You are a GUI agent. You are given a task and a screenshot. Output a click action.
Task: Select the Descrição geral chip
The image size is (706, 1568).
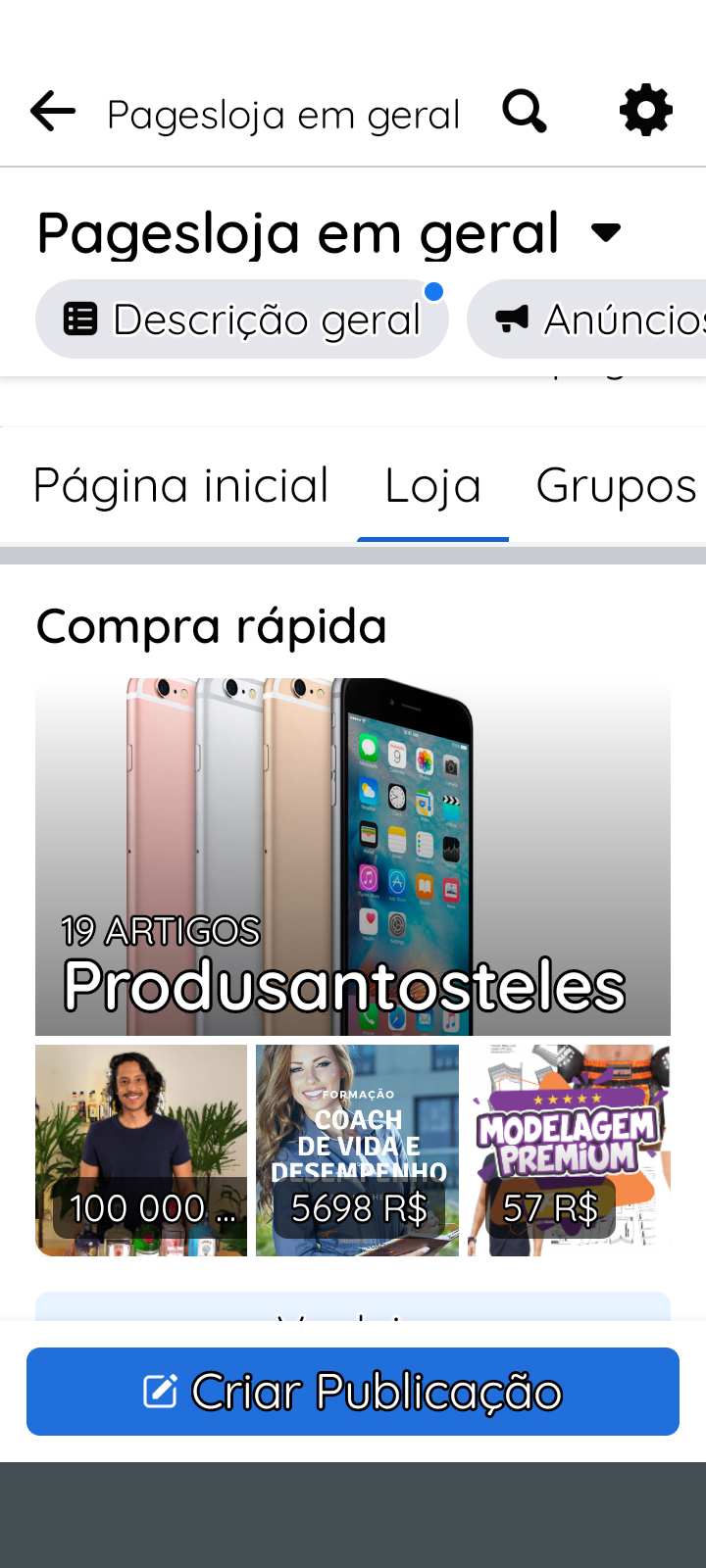[242, 319]
